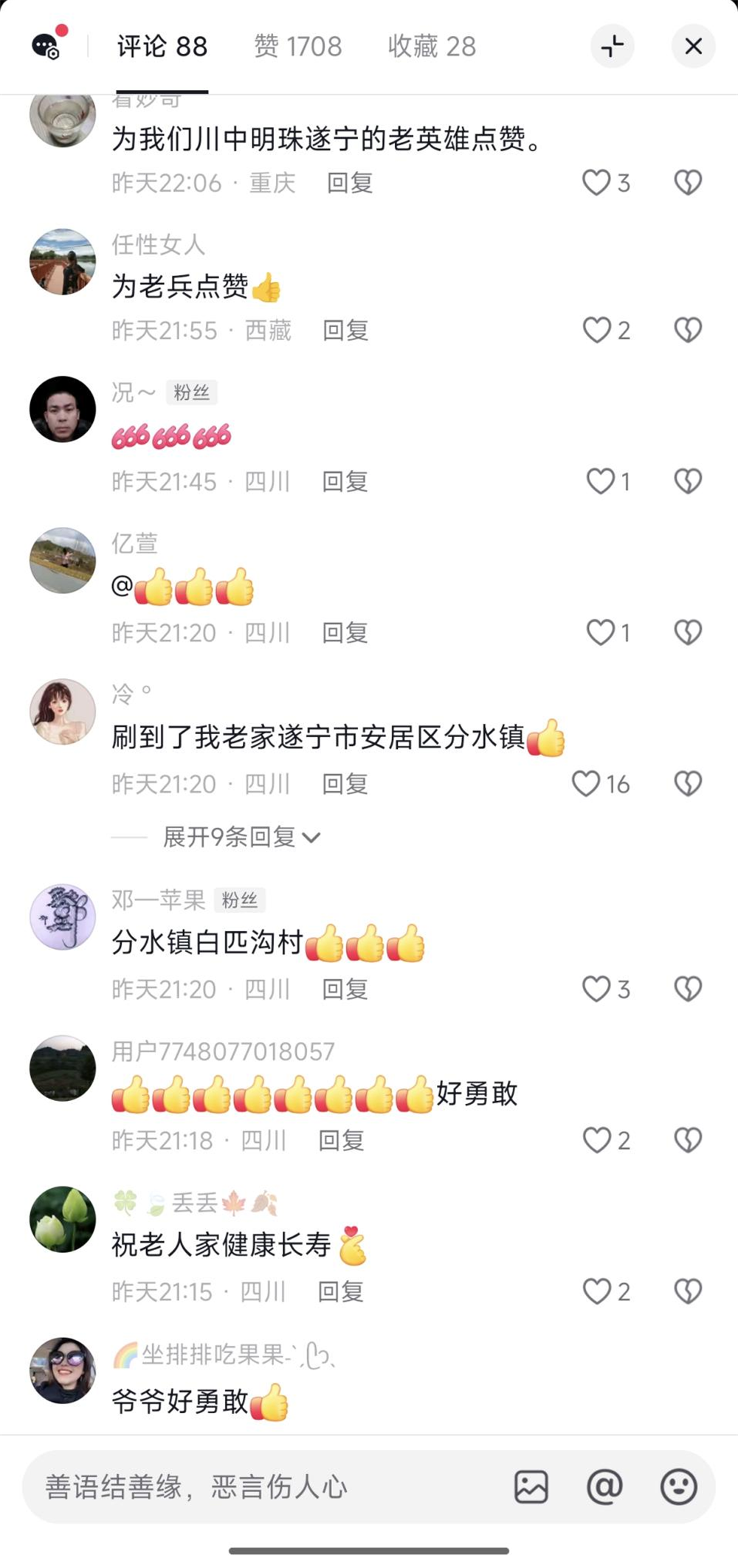Image resolution: width=738 pixels, height=1568 pixels.
Task: Reply to 为我们川中明珠遂宁 comment
Action: click(349, 183)
